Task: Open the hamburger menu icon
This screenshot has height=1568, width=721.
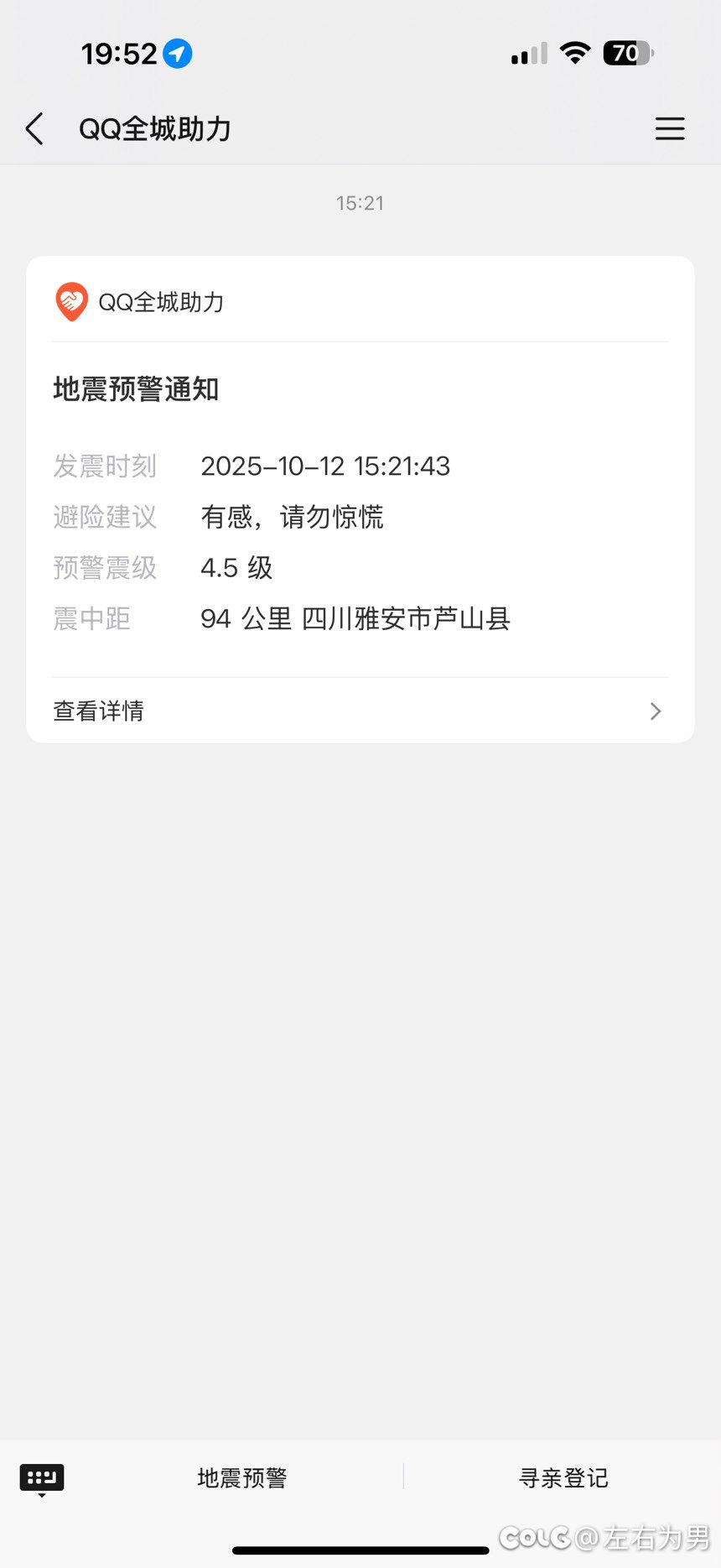Action: (x=669, y=129)
